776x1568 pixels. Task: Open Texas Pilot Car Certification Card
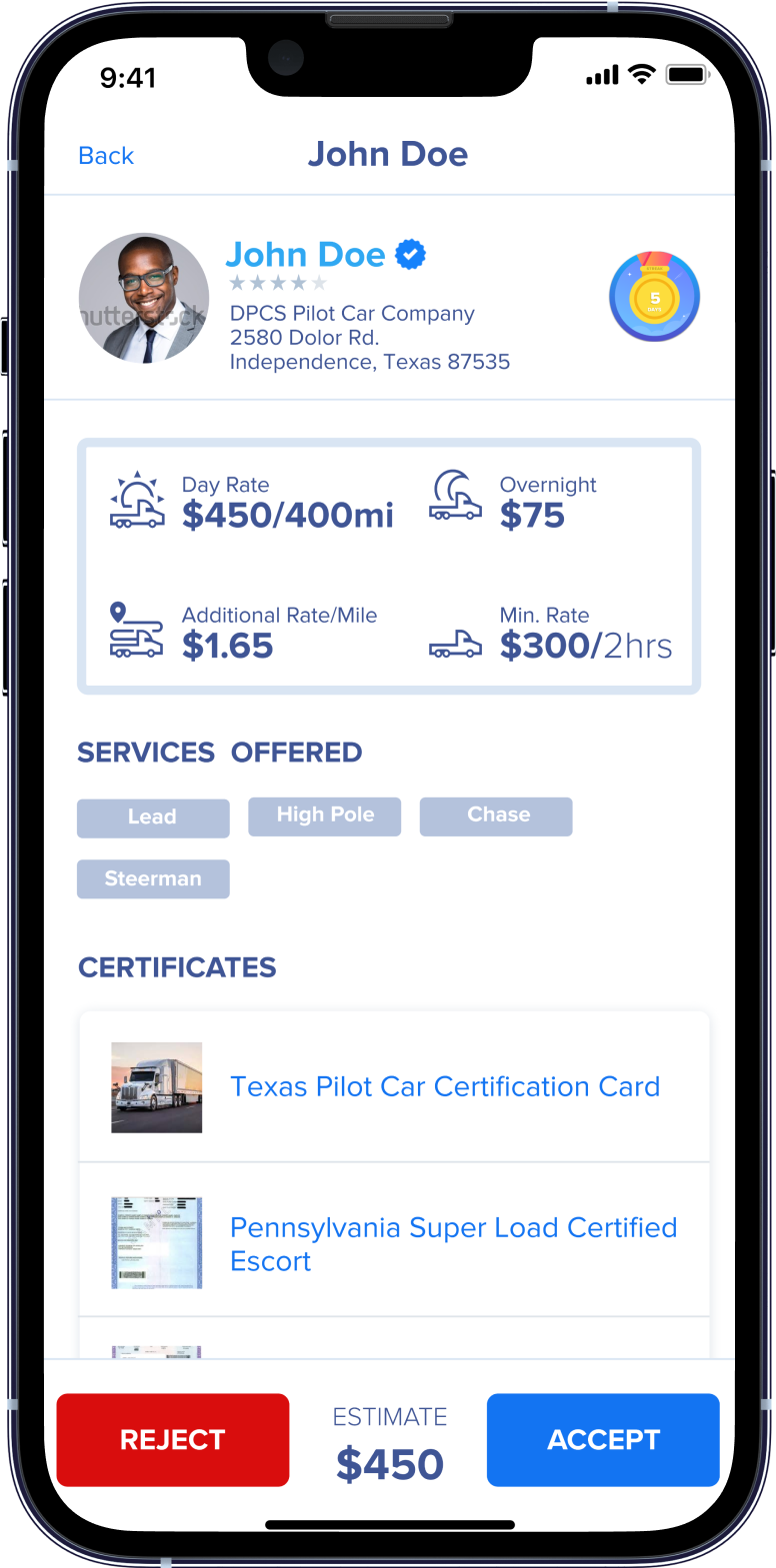click(445, 1086)
